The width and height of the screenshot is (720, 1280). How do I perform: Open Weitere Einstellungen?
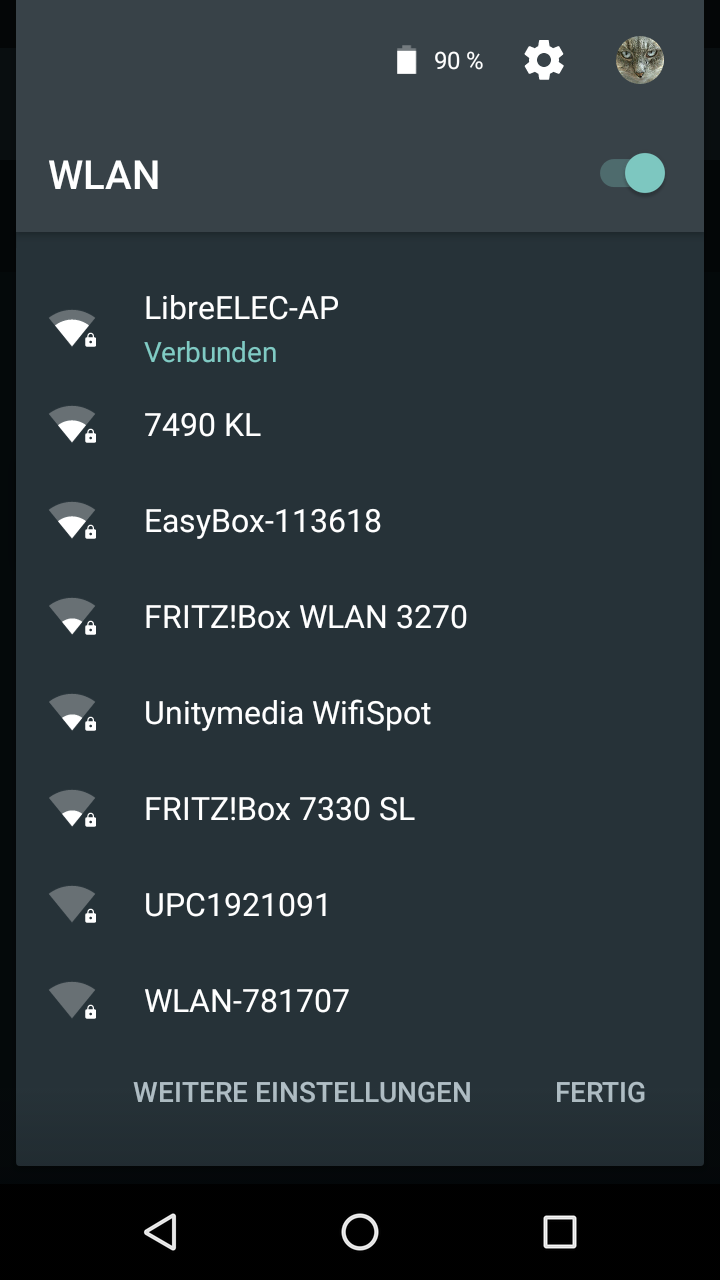click(302, 1092)
